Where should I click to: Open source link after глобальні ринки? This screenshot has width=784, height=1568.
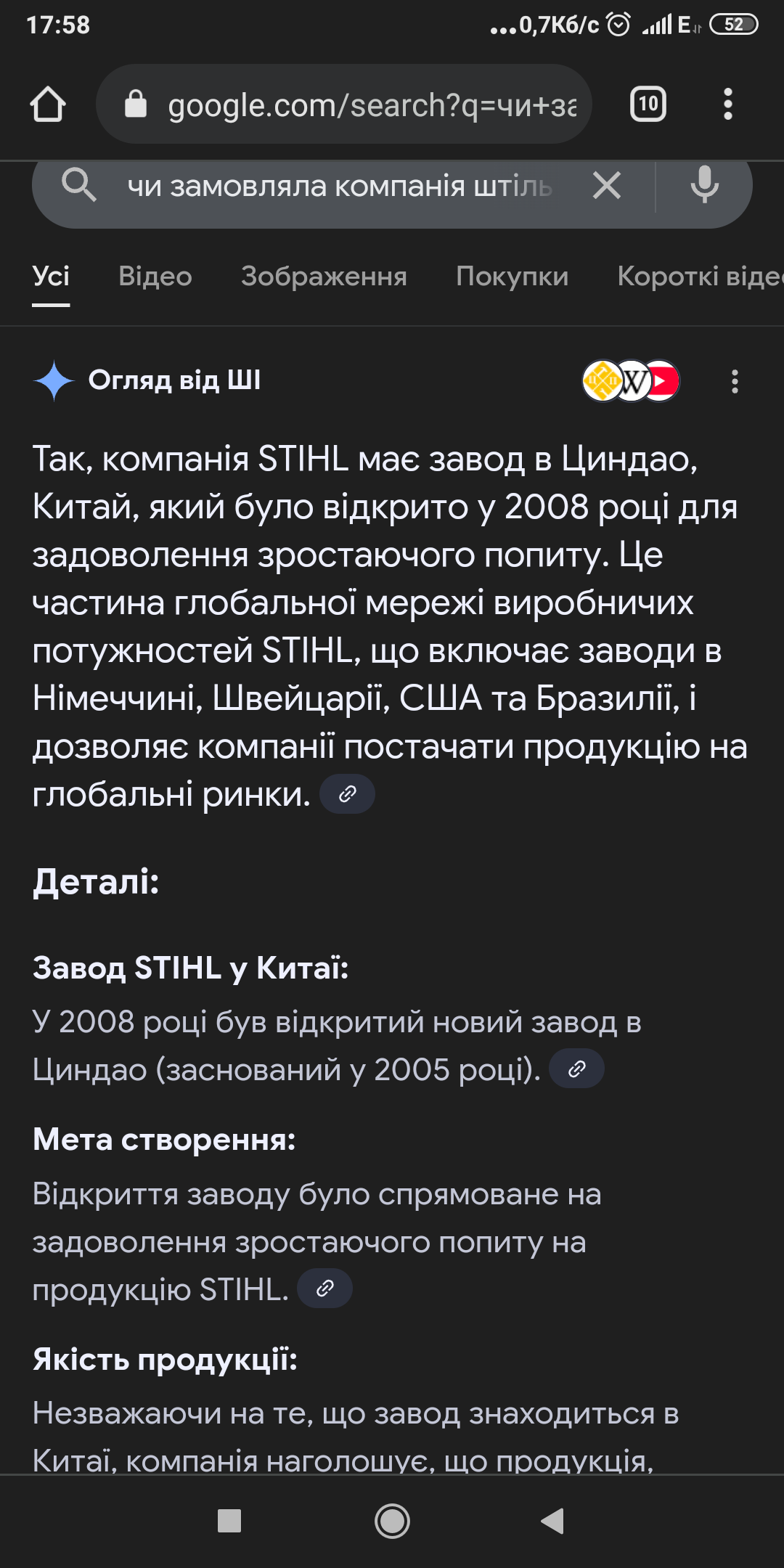click(347, 794)
